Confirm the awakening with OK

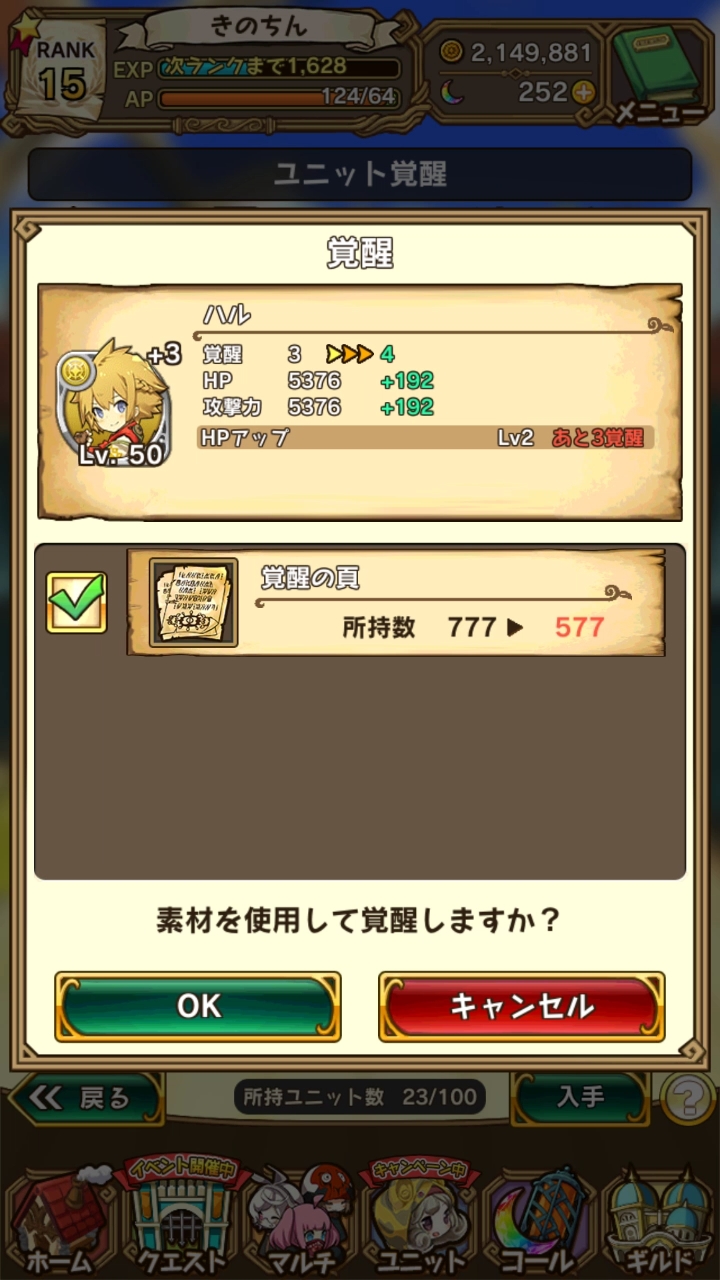tap(198, 1006)
